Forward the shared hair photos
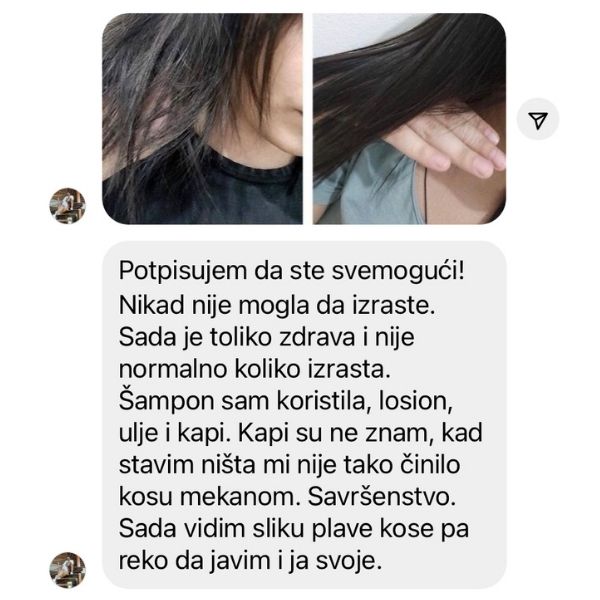 (538, 120)
